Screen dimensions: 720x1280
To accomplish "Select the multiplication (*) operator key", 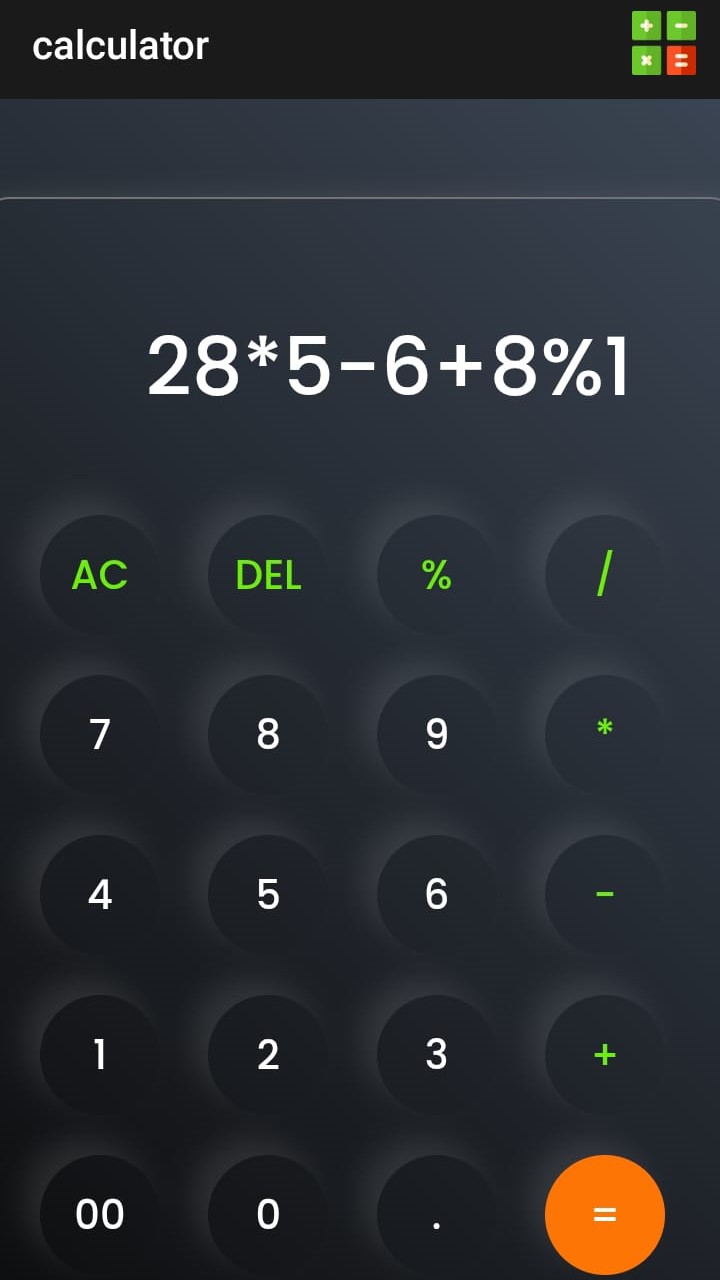I will pos(604,735).
